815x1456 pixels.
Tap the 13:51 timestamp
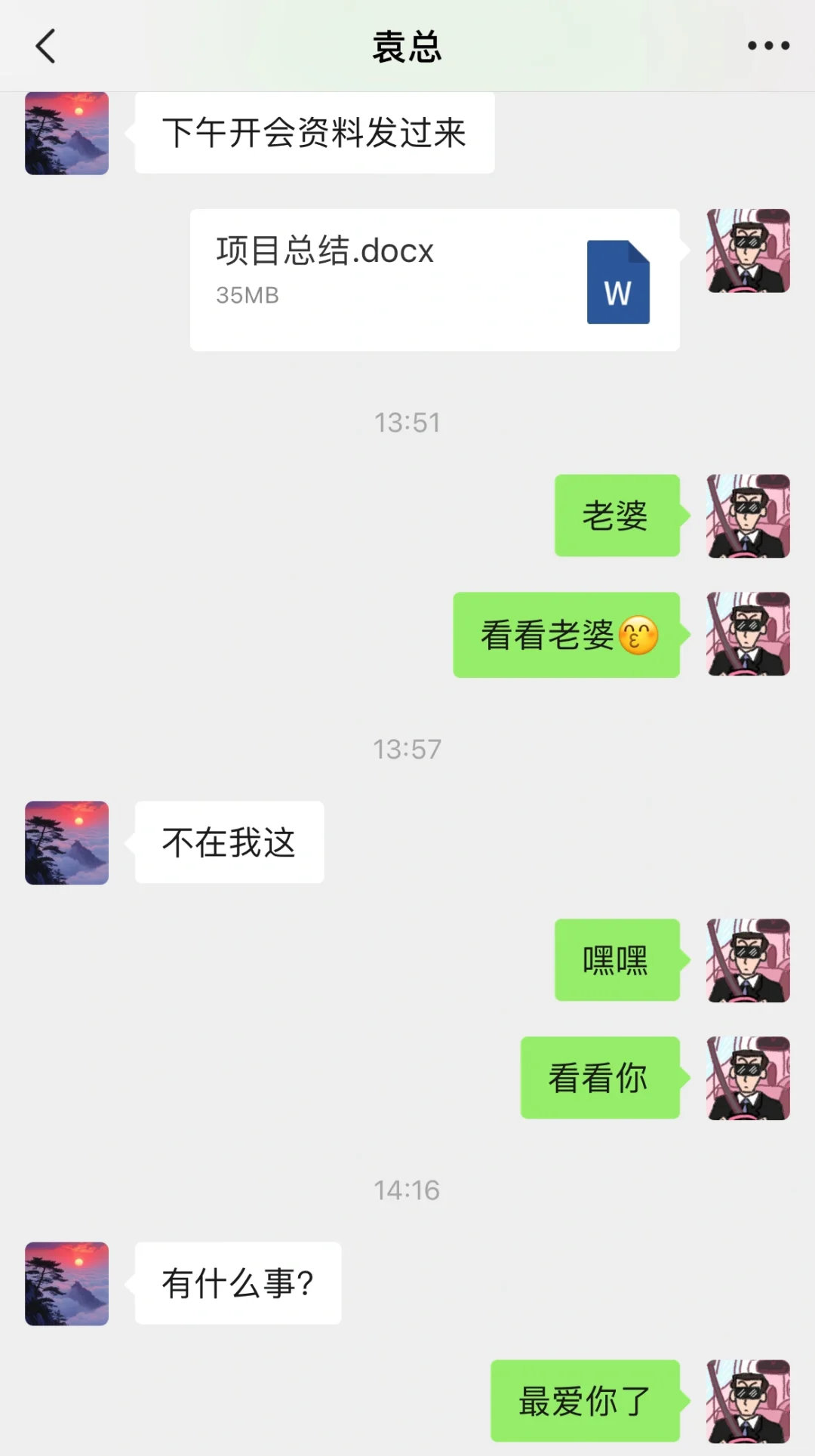[x=407, y=423]
